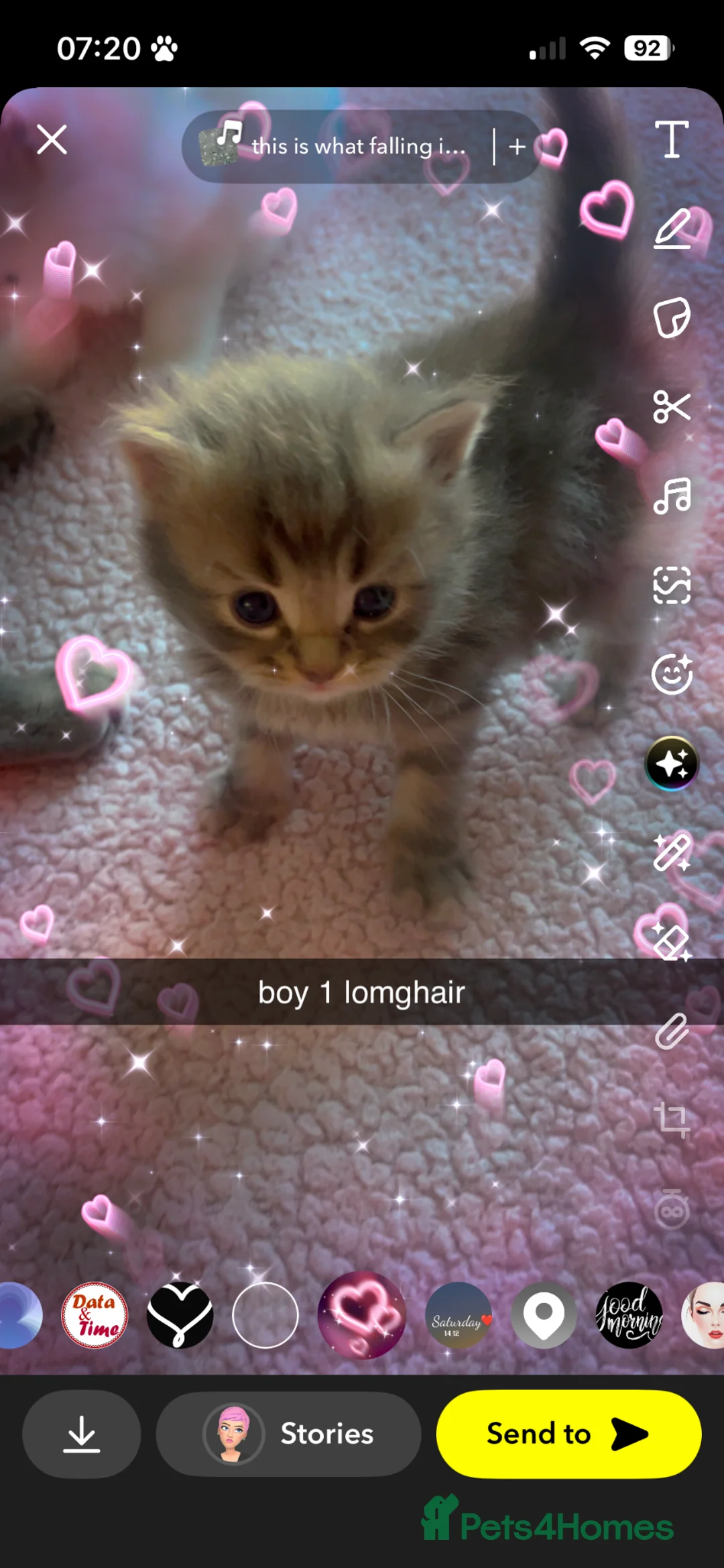Save the snap with the download button
This screenshot has width=724, height=1568.
pos(80,1434)
